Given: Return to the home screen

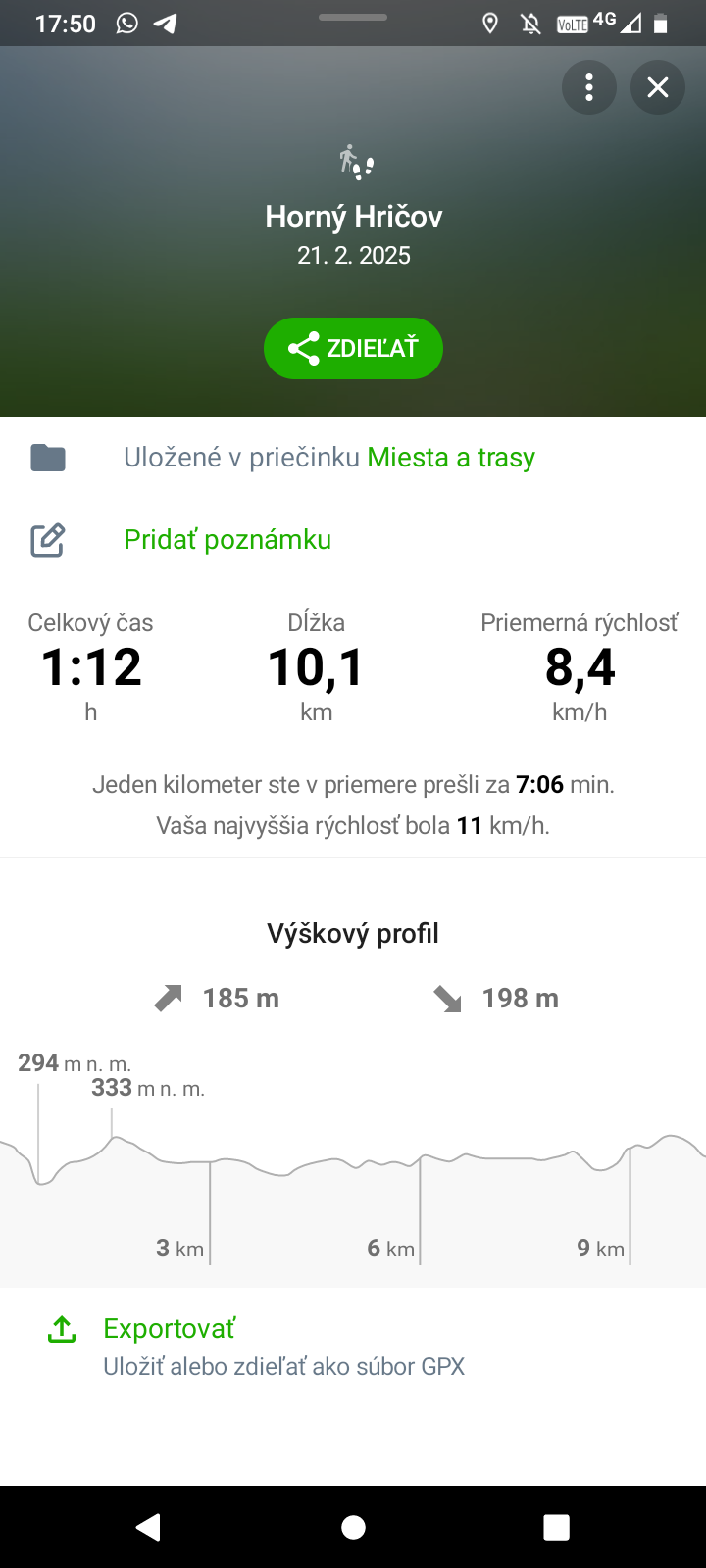Looking at the screenshot, I should (353, 1527).
